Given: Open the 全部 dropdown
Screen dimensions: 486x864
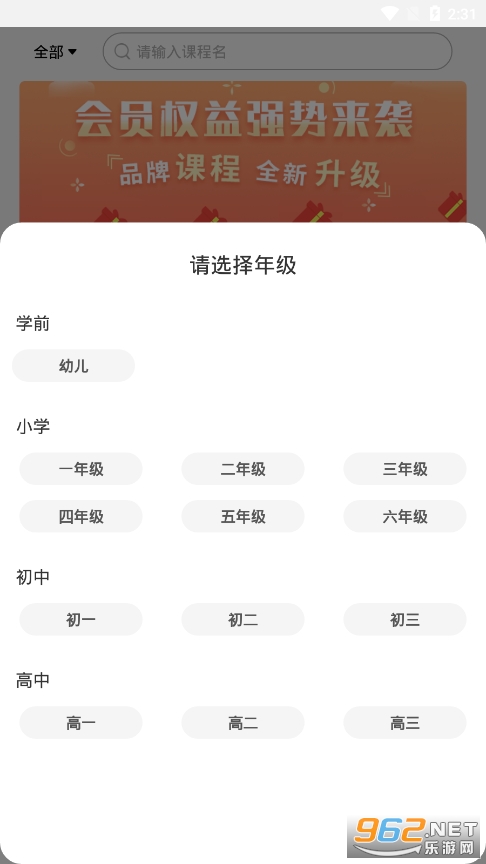Looking at the screenshot, I should pyautogui.click(x=55, y=52).
